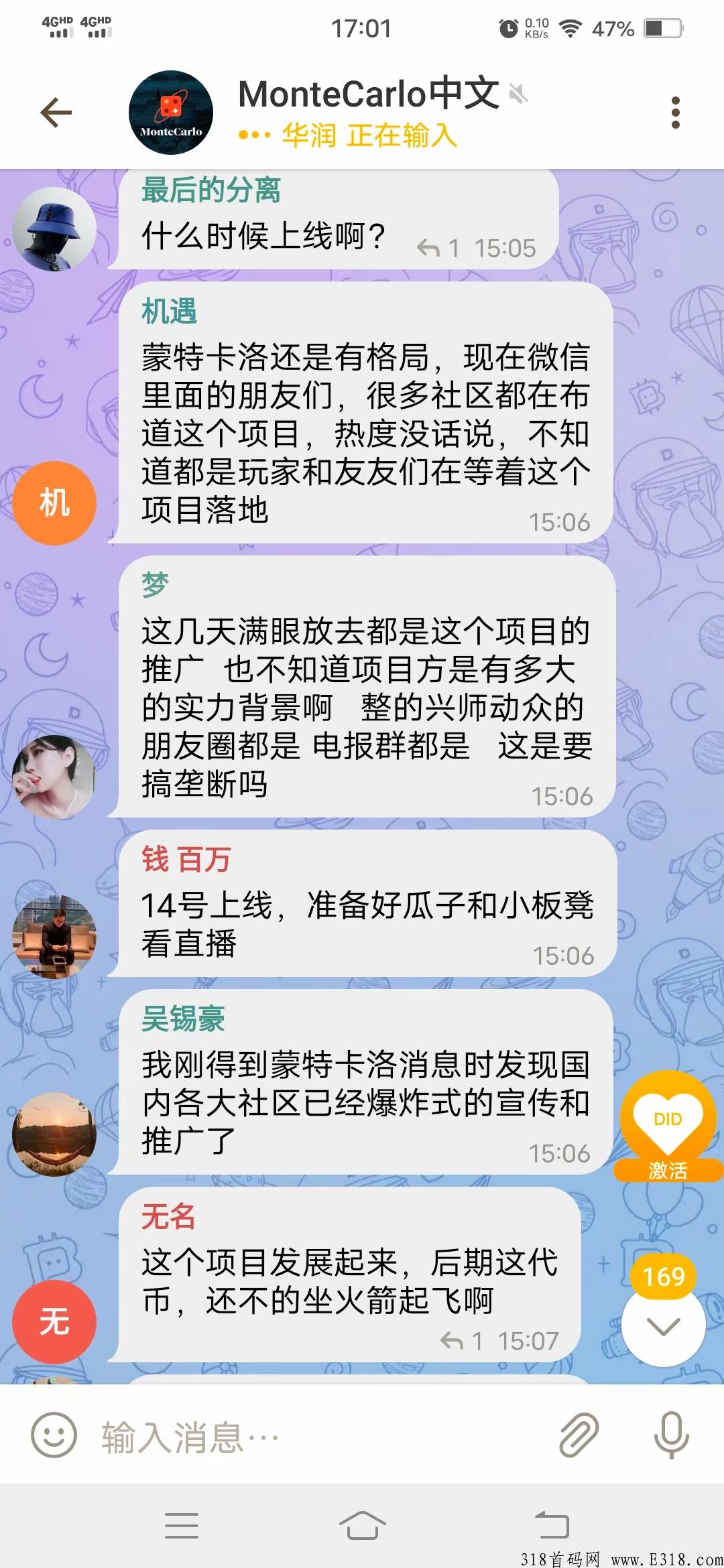Tap the system home button
Screen dimensions: 724x1568
coord(362,1526)
